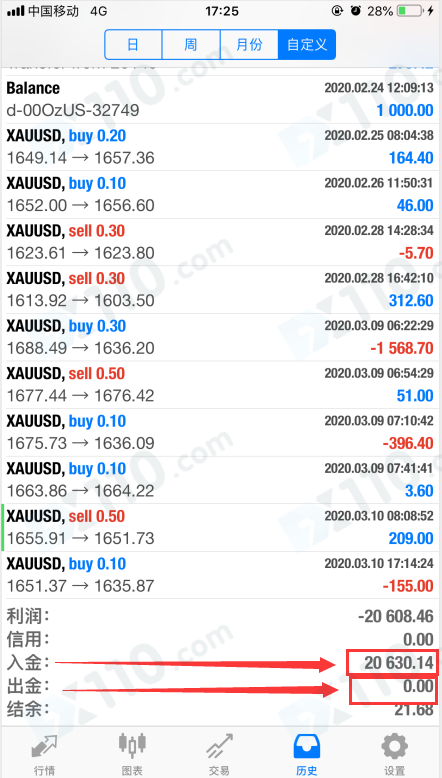Switch to the 交易 trade tab

coord(221,754)
